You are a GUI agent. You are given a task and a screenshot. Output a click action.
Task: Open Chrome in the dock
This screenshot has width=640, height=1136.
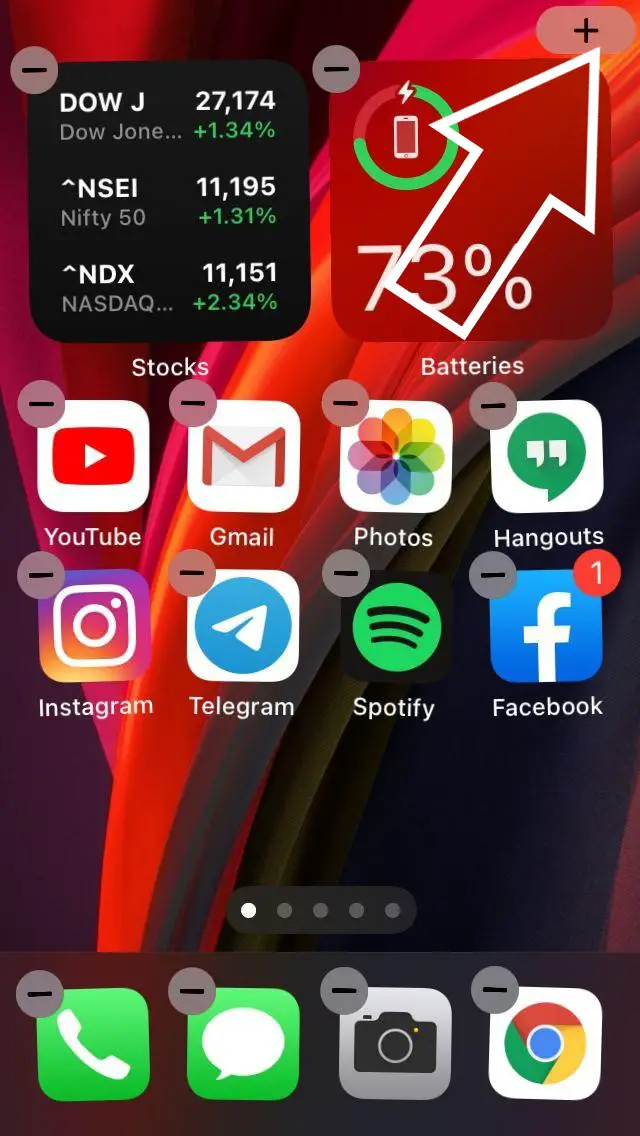(545, 1043)
